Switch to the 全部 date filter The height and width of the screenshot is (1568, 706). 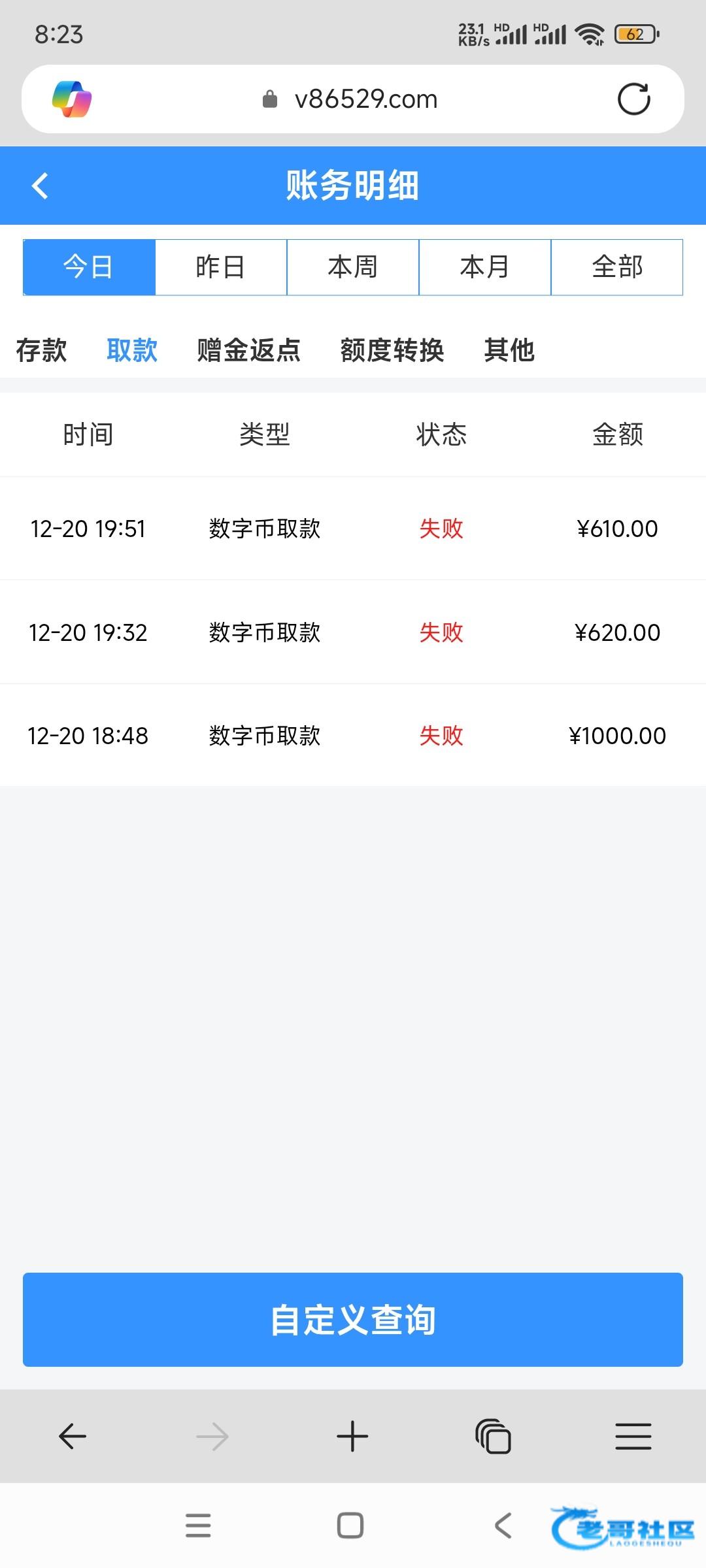click(617, 267)
